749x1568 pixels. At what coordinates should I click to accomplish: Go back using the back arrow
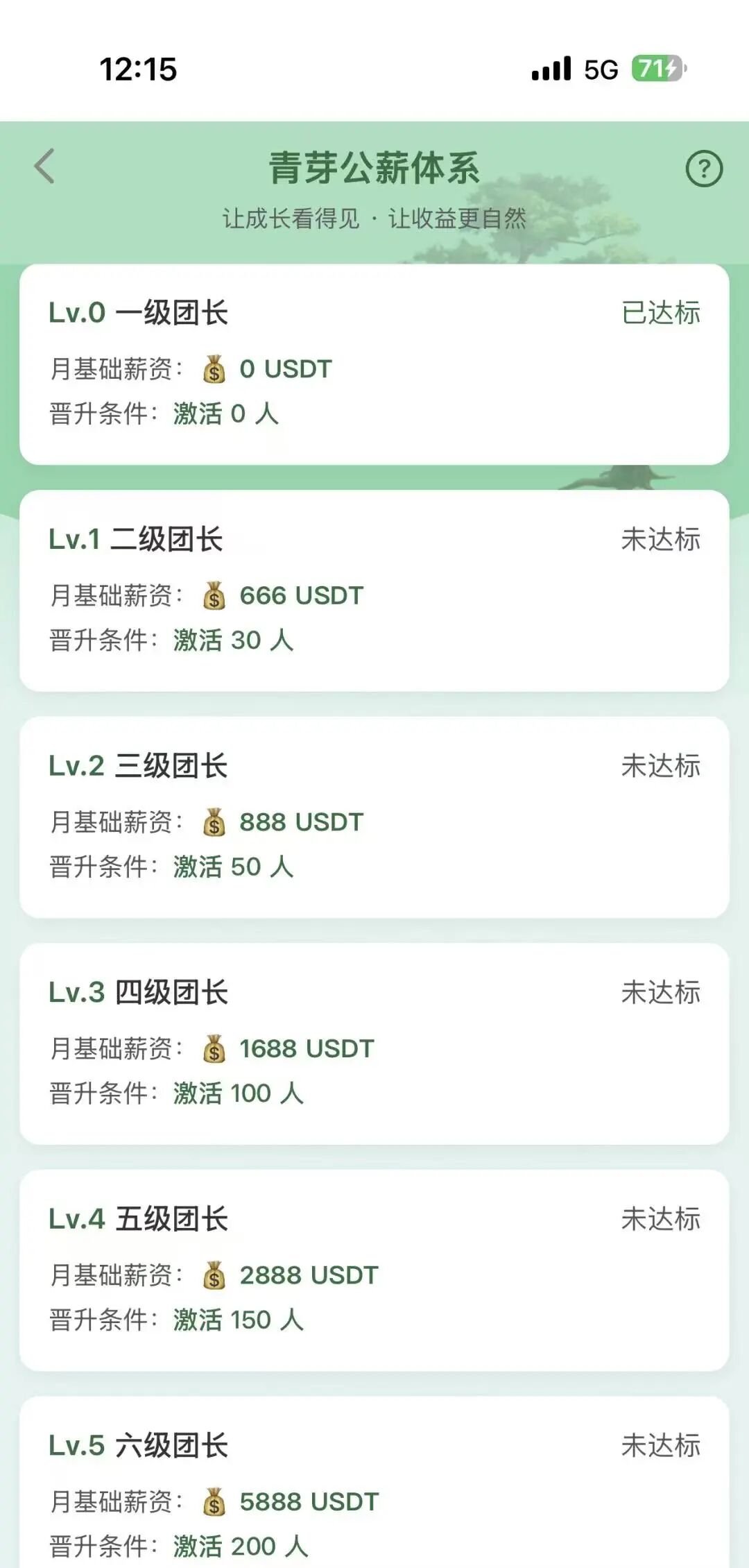44,167
